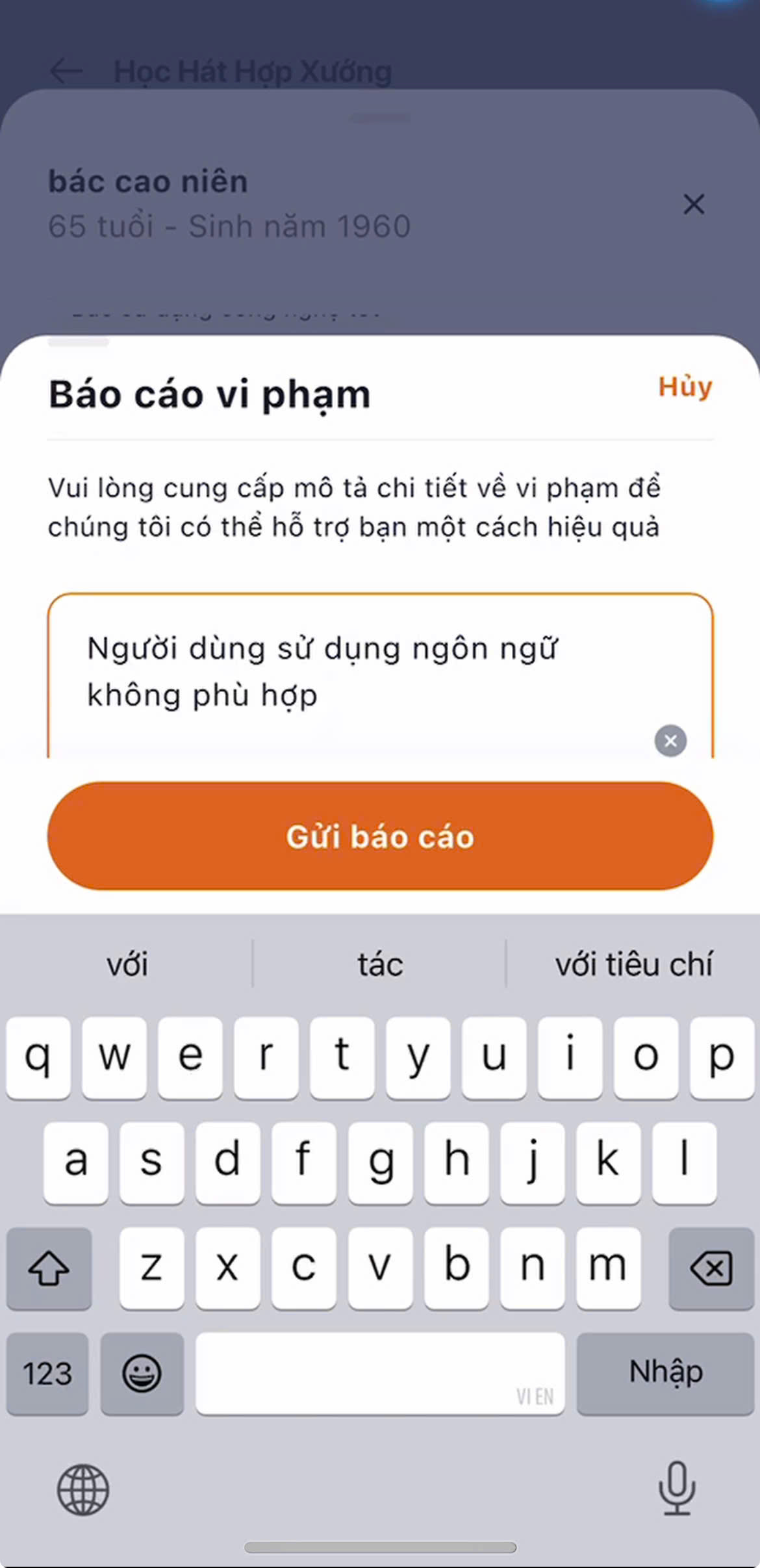
Task: Change keyboard language with globe icon
Action: point(83,1489)
